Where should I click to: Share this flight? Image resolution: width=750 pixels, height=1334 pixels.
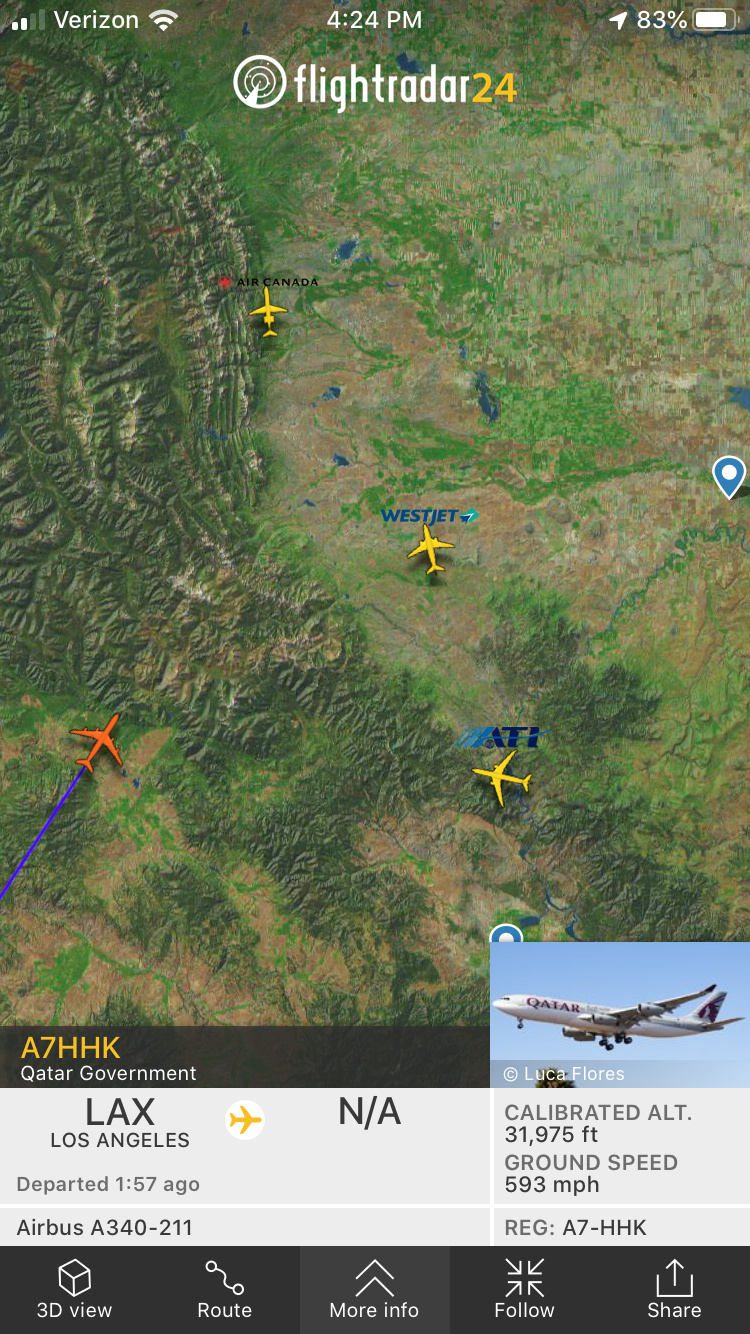[674, 1289]
